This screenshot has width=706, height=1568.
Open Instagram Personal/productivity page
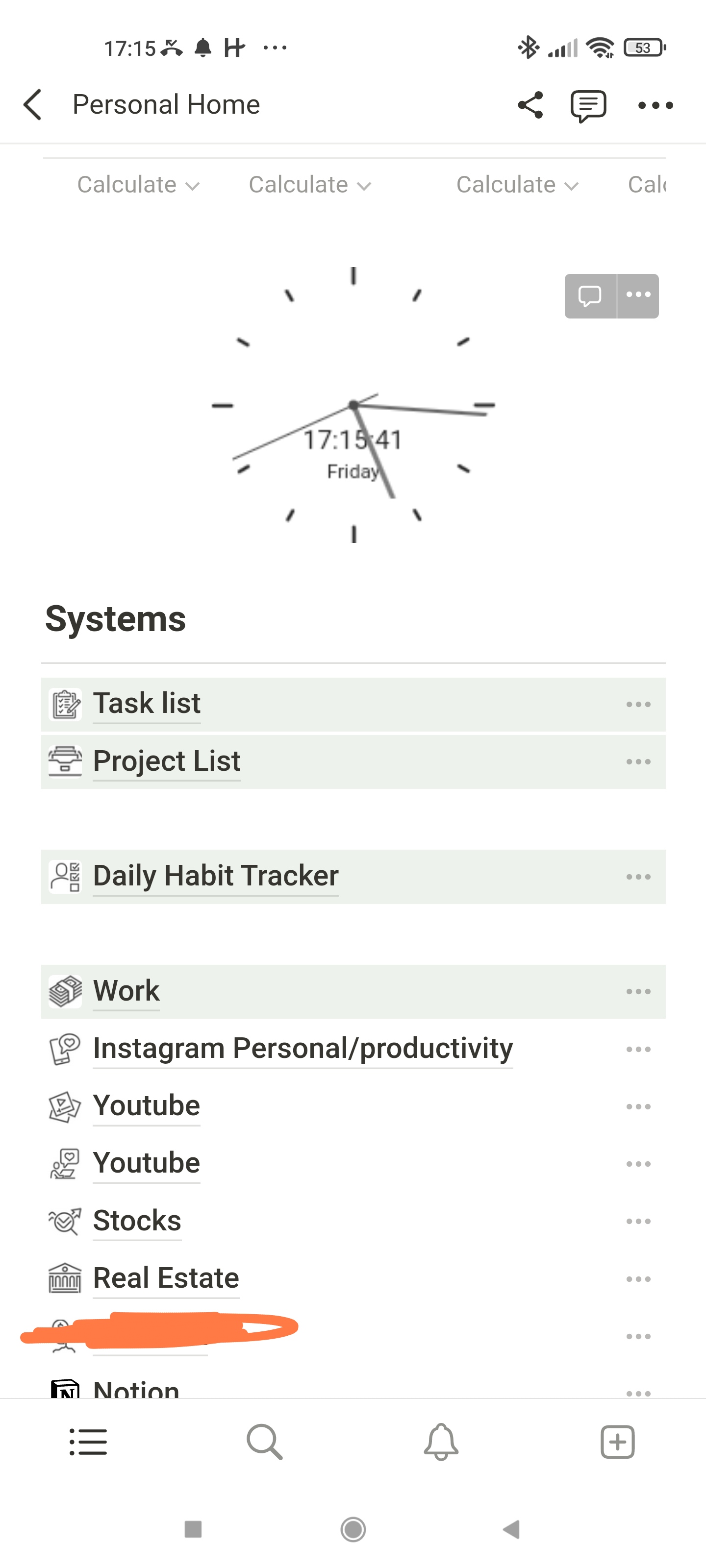tap(303, 1049)
